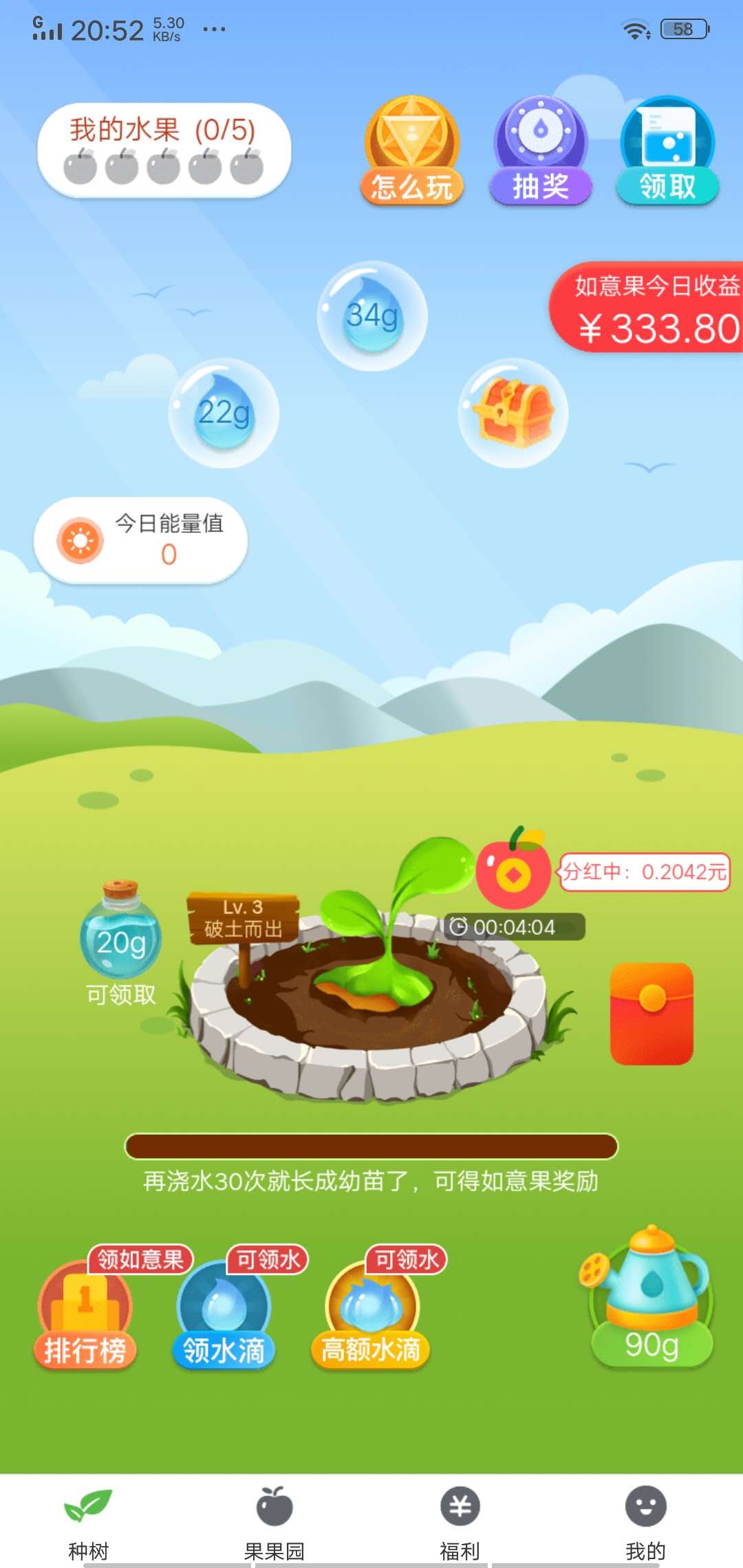Tap the 领取 collect icon

click(x=666, y=148)
